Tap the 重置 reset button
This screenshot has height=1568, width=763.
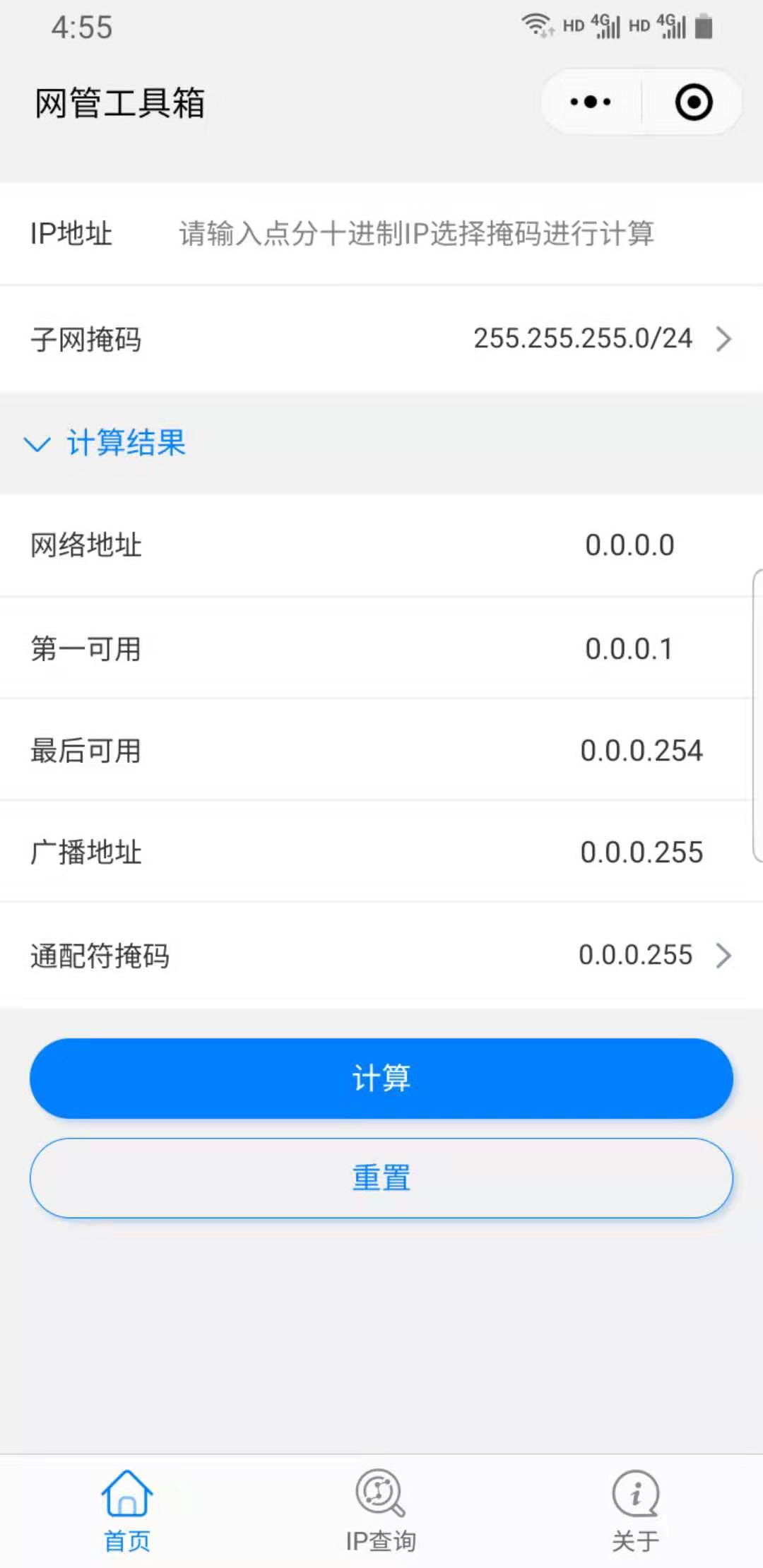point(381,1177)
